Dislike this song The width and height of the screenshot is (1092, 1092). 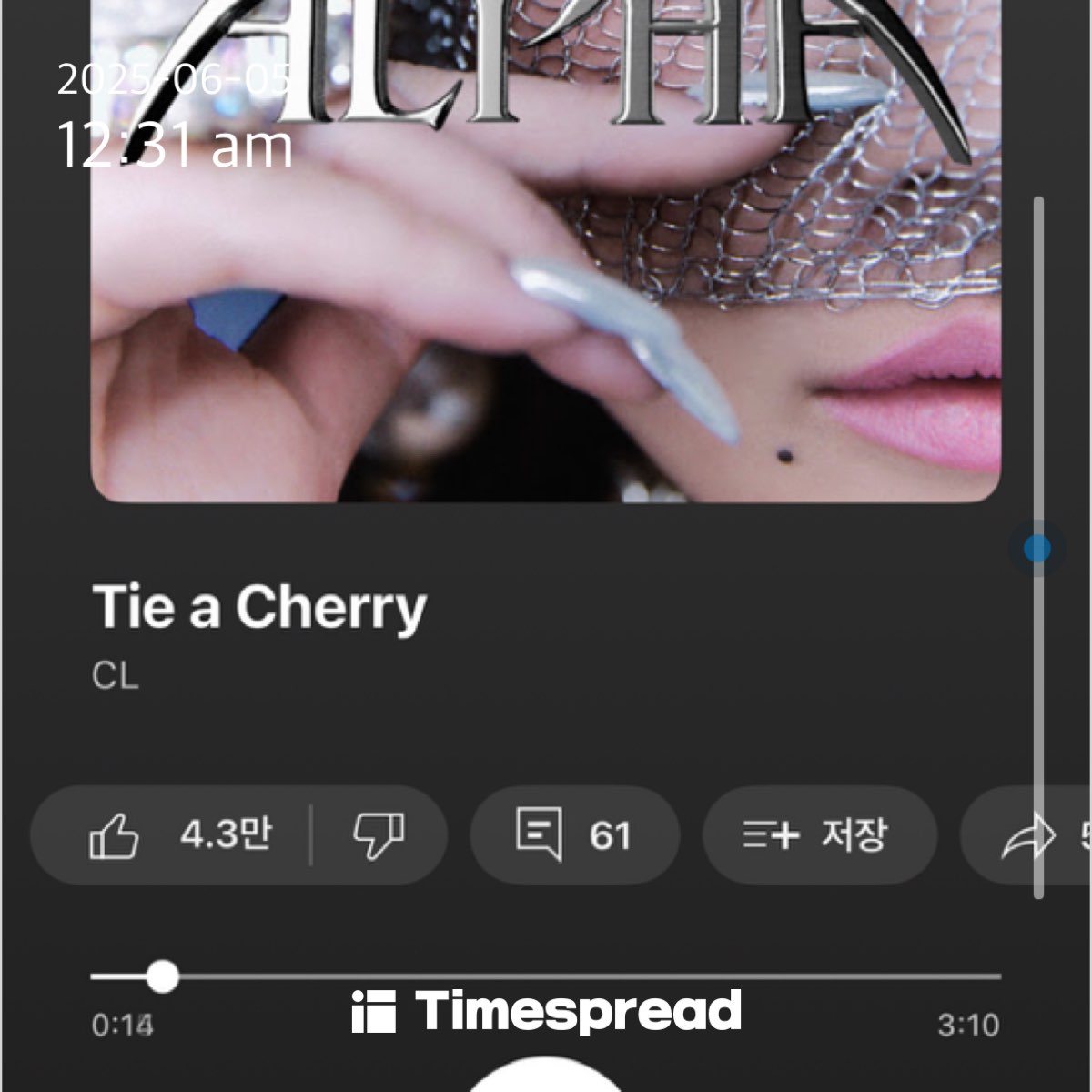(379, 834)
